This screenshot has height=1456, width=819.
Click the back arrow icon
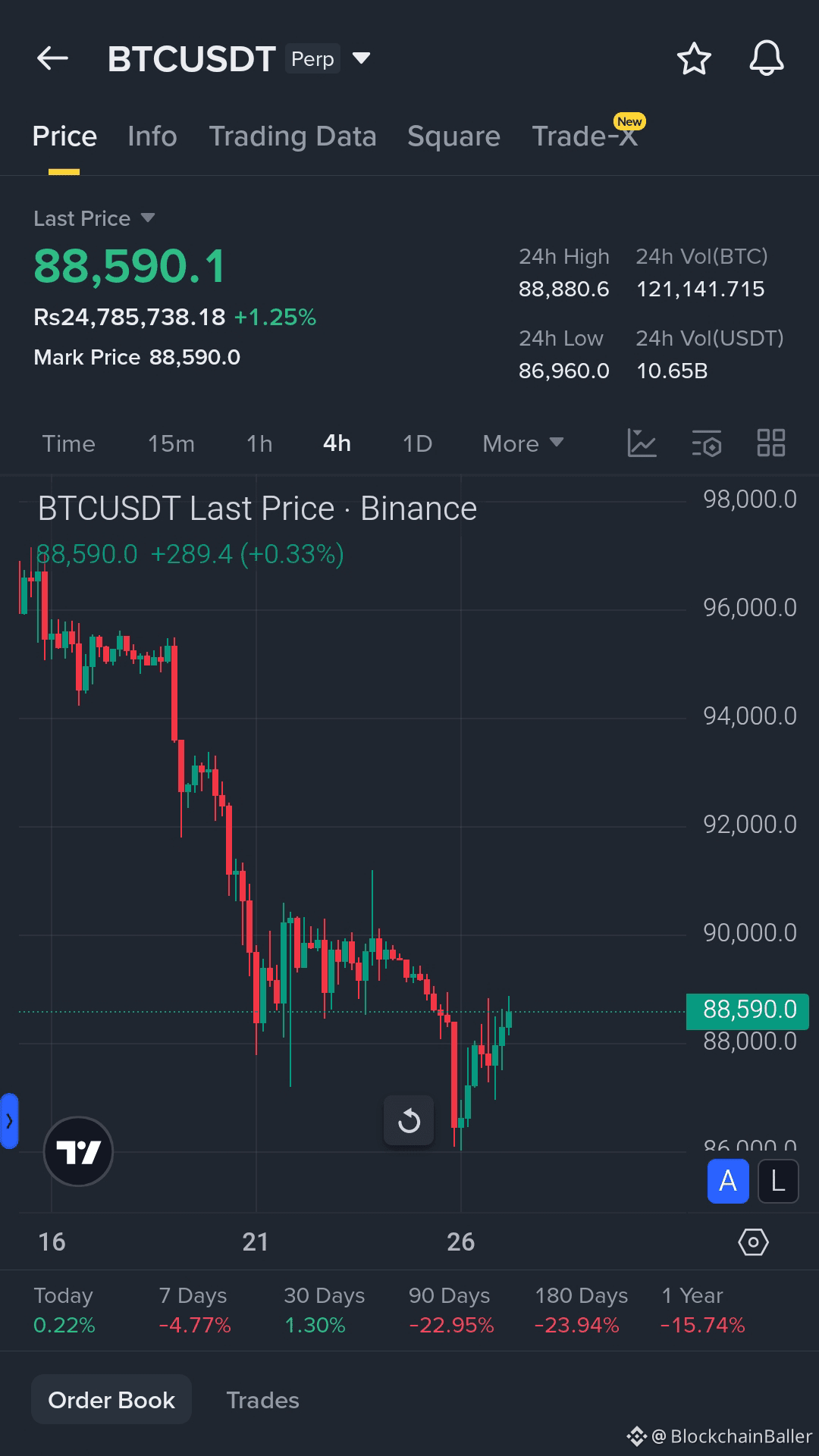point(52,58)
